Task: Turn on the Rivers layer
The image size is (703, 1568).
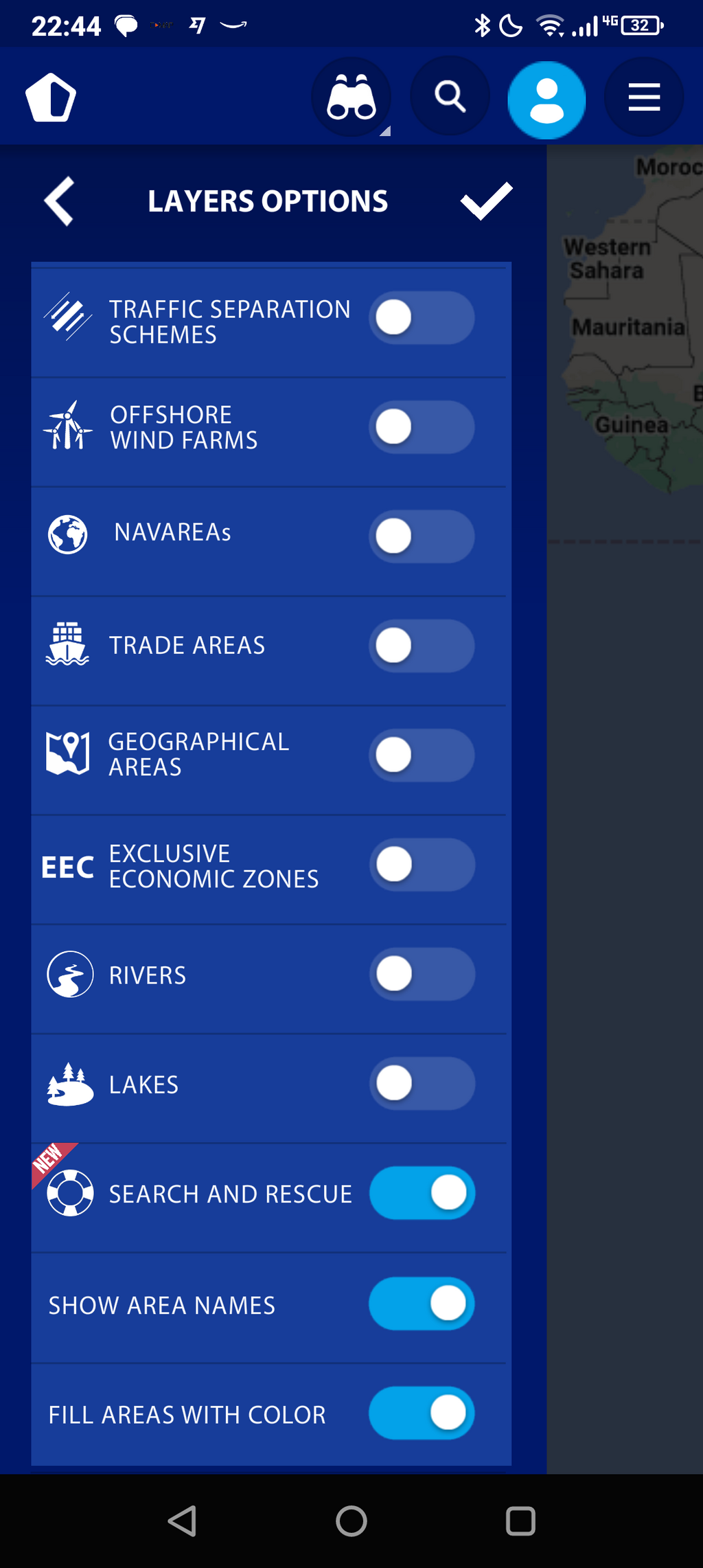Action: tap(422, 974)
